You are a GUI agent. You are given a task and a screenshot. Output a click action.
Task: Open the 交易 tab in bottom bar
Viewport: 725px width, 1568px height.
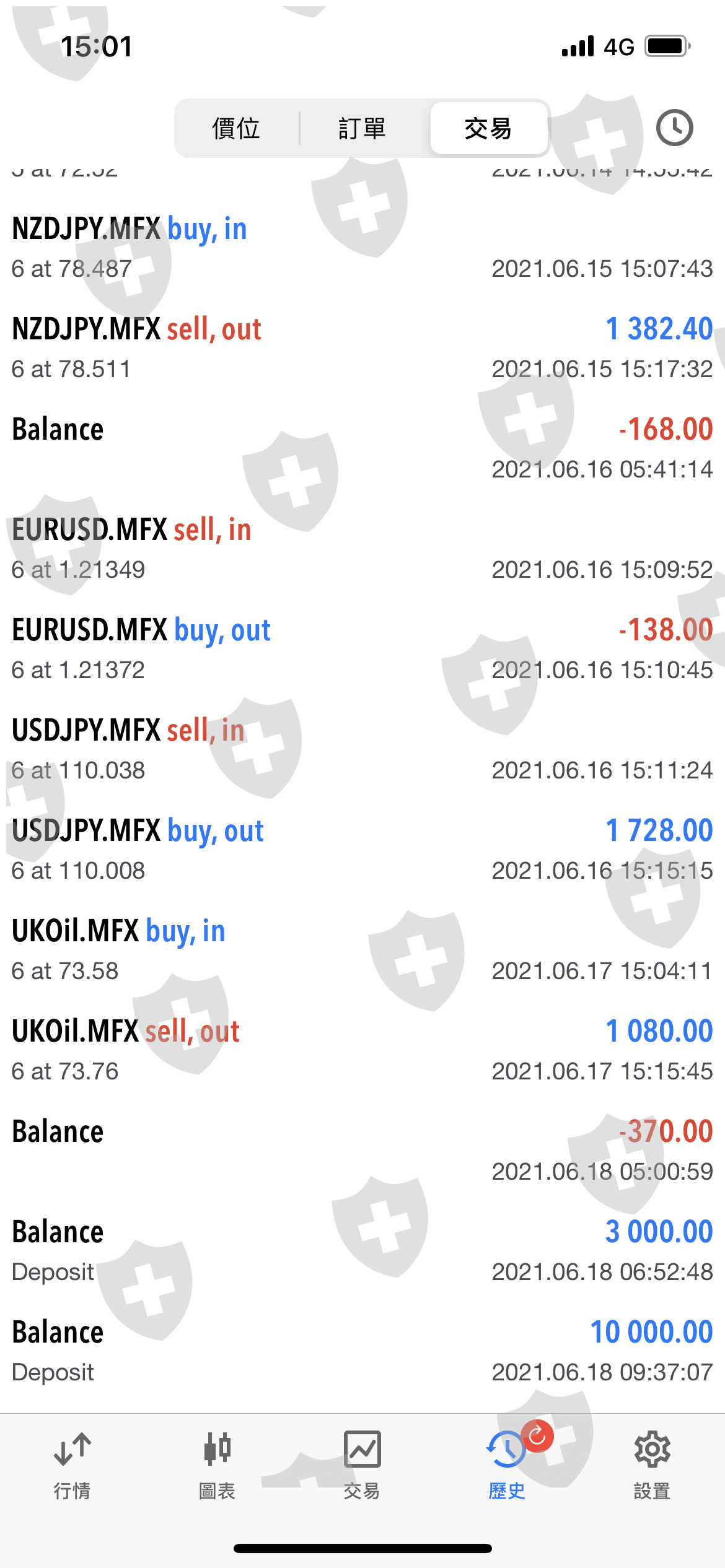[x=362, y=1464]
